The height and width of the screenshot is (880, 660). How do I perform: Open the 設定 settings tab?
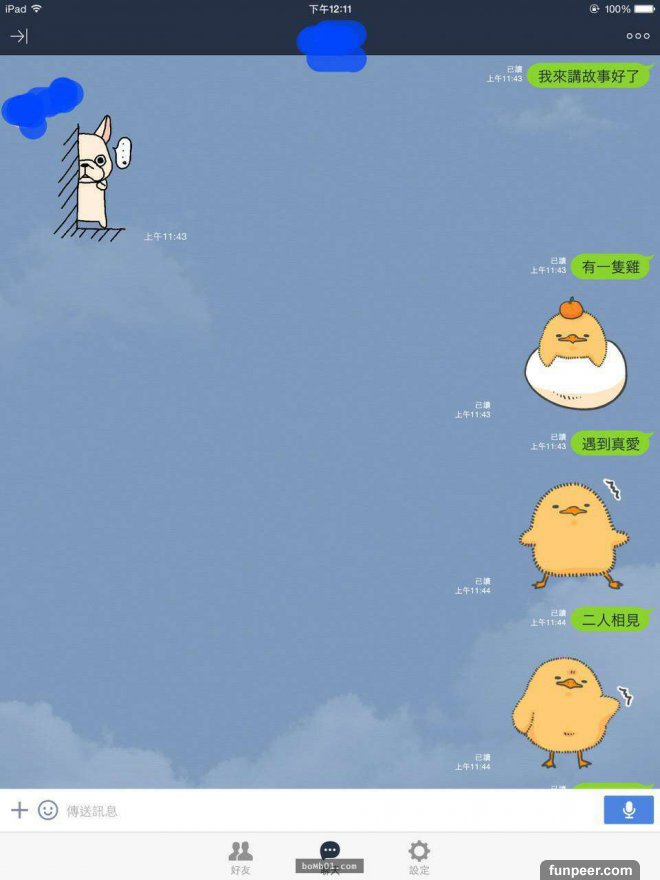[x=419, y=855]
